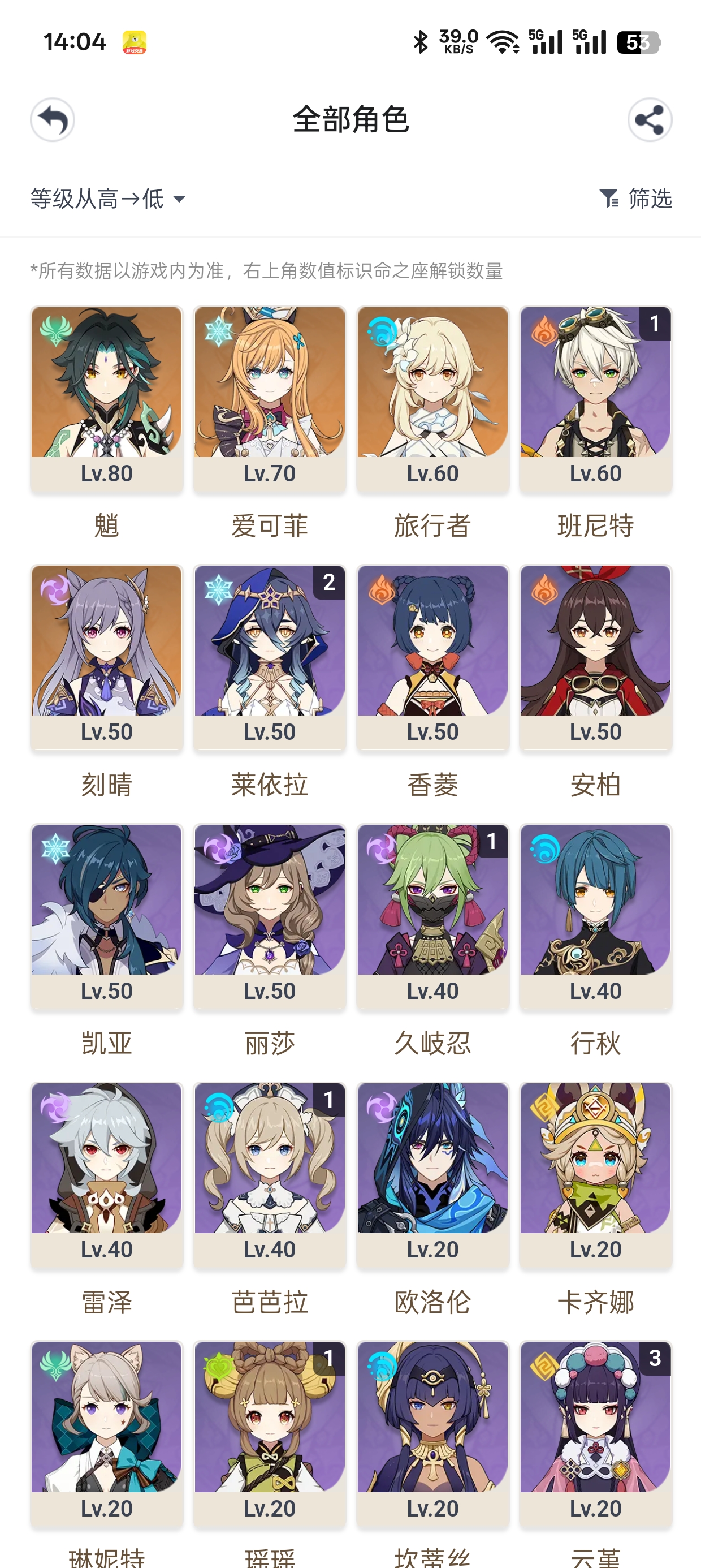
Task: Go back using the top-left arrow
Action: [x=53, y=120]
